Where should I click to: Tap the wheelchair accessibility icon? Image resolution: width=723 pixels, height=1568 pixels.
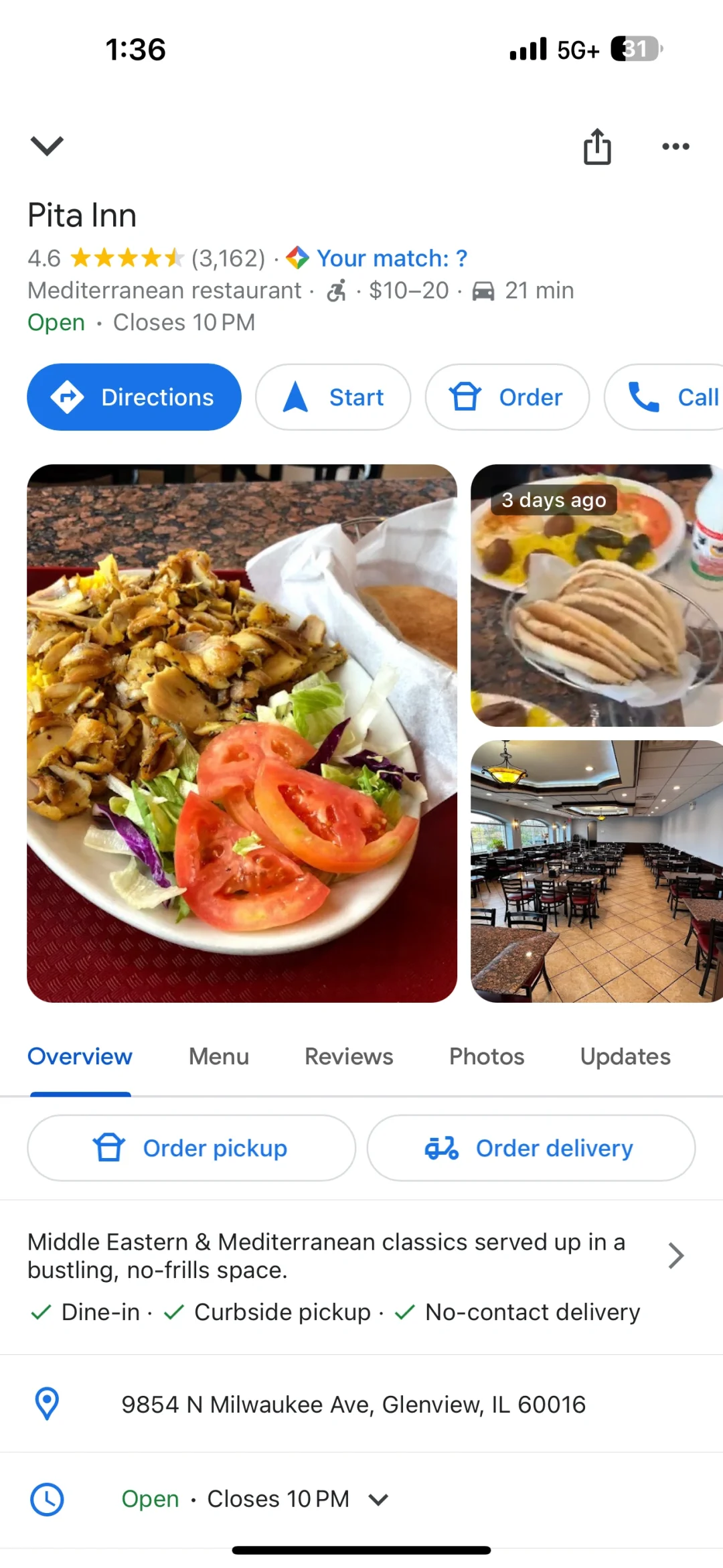(336, 291)
